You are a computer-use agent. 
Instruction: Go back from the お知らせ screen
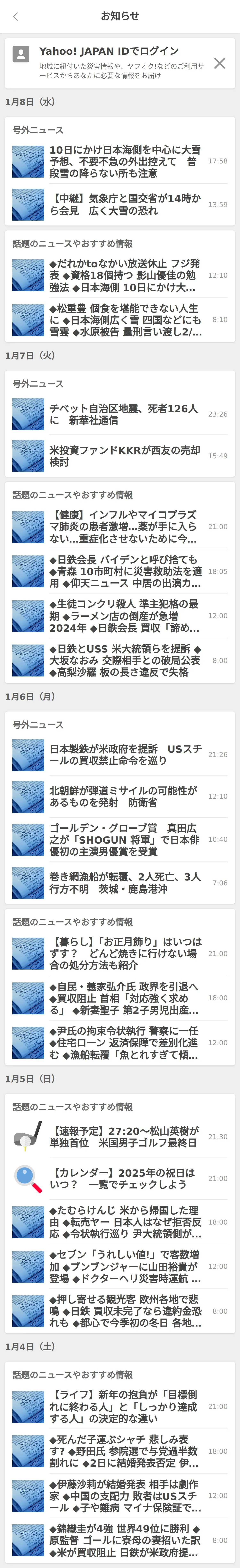coord(16,16)
